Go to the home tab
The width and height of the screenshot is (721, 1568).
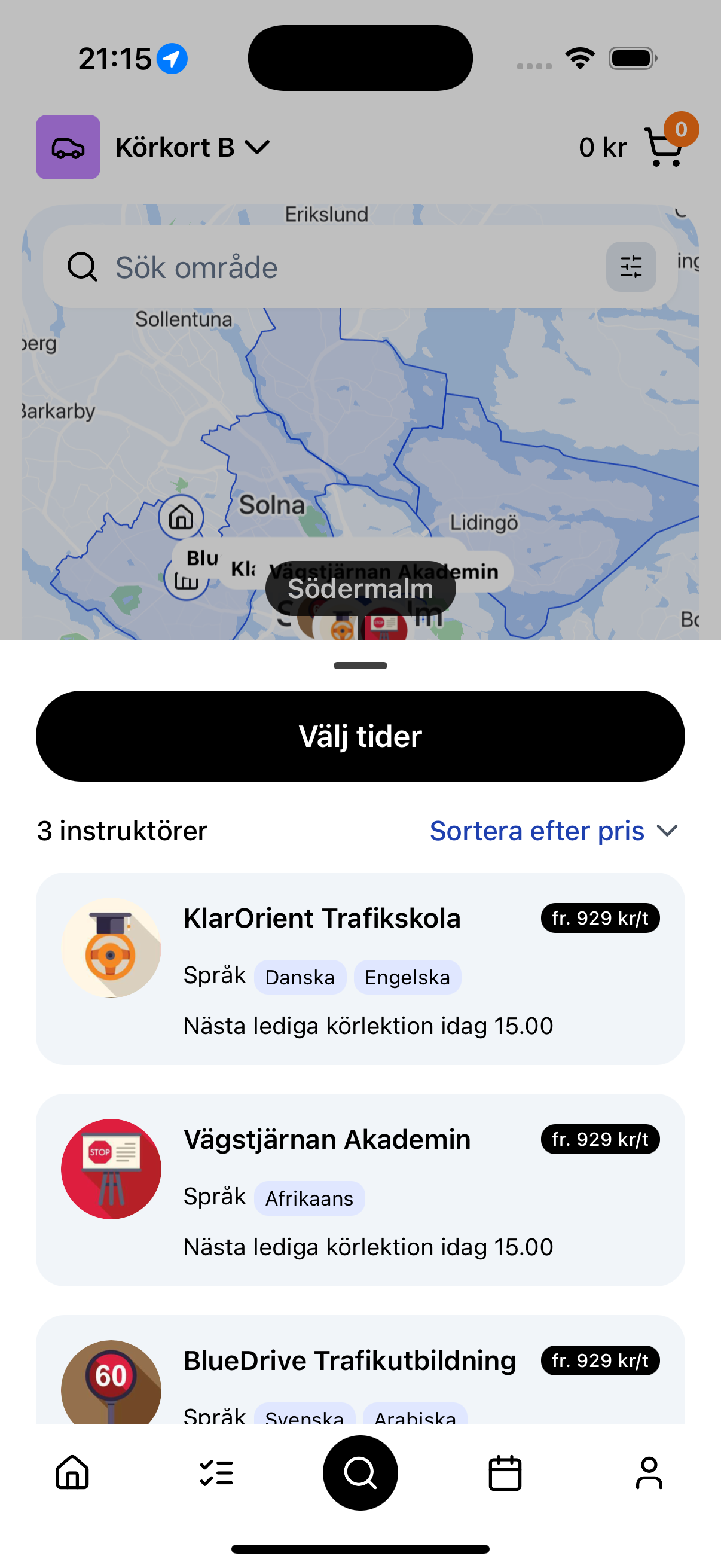[x=72, y=1472]
